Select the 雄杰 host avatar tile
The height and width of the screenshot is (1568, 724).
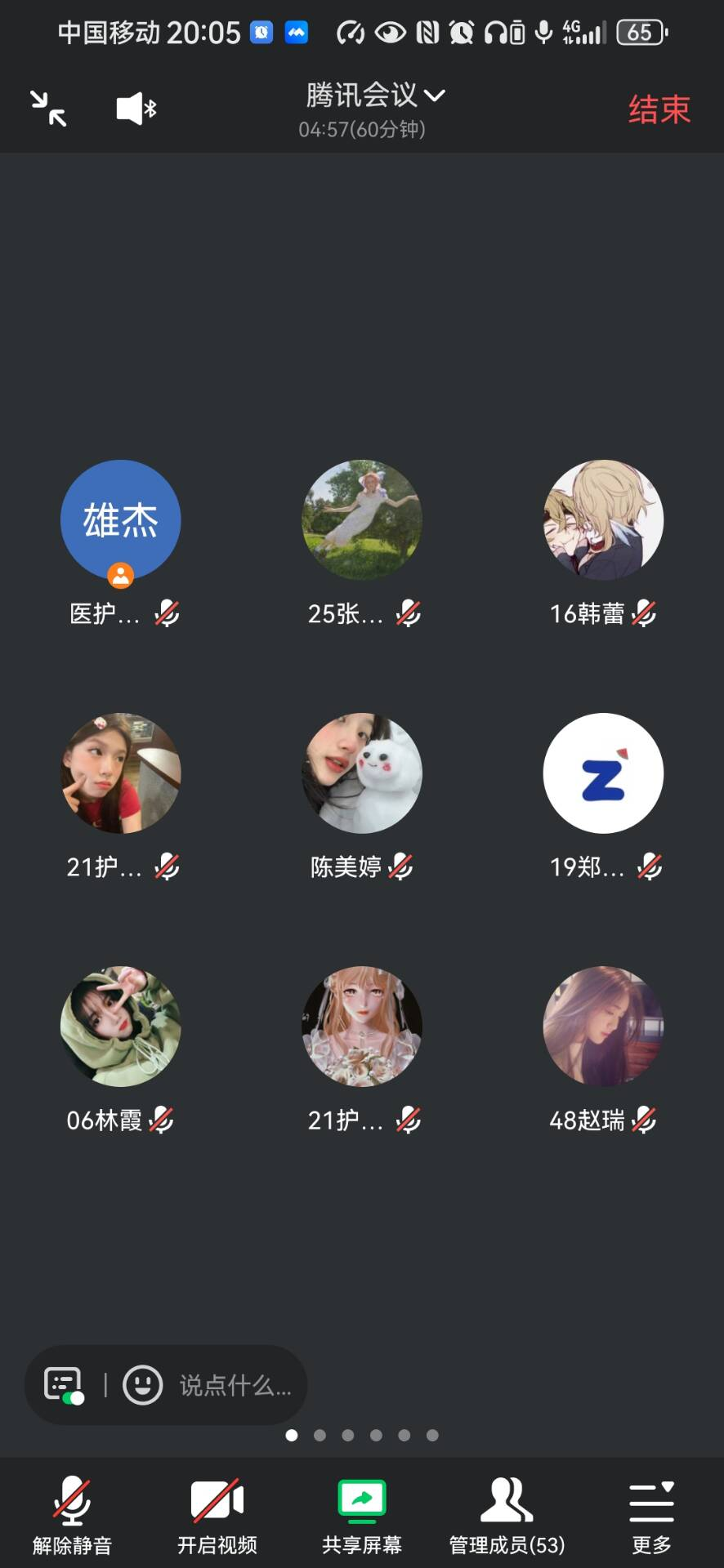click(121, 520)
